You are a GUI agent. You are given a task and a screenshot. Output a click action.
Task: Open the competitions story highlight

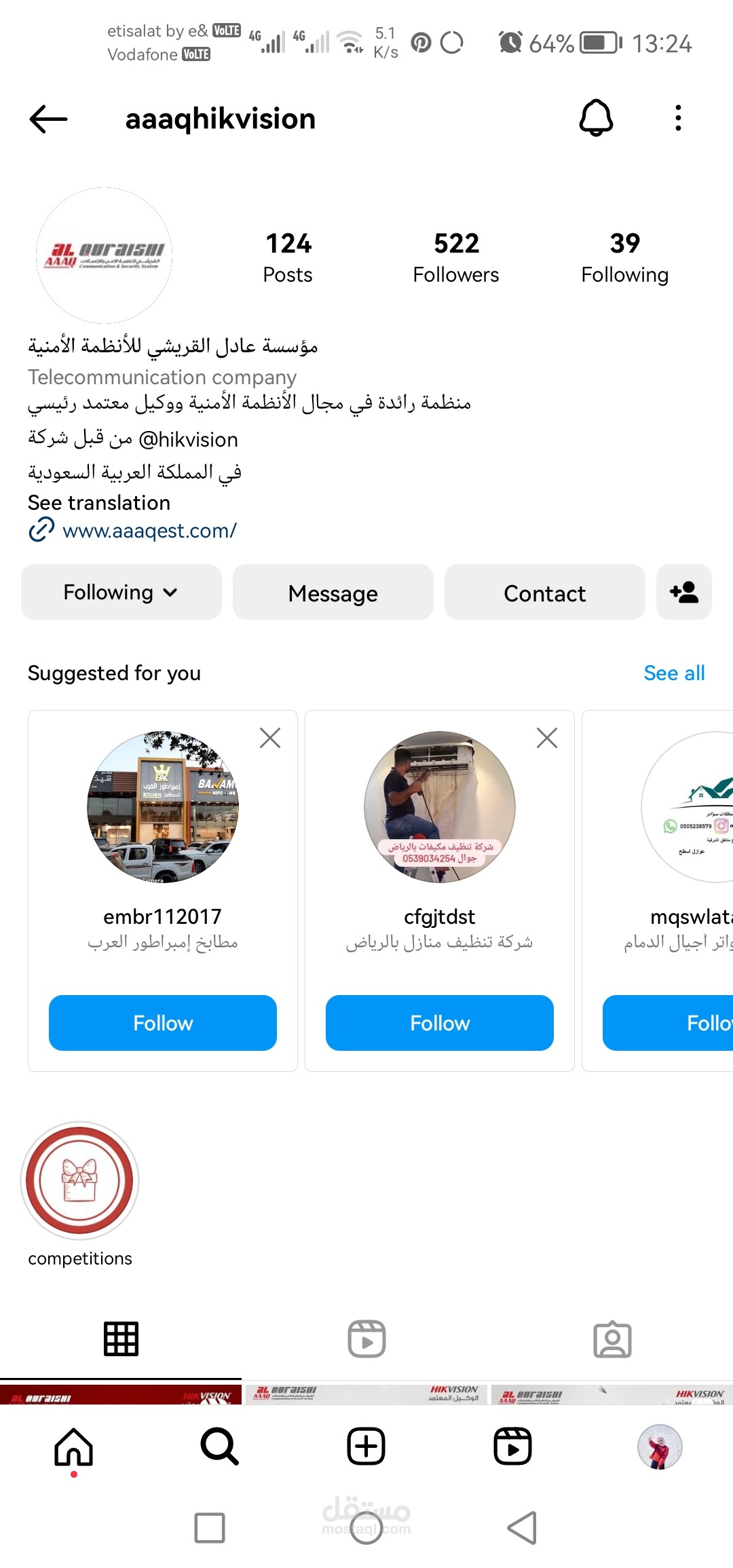[x=80, y=1181]
